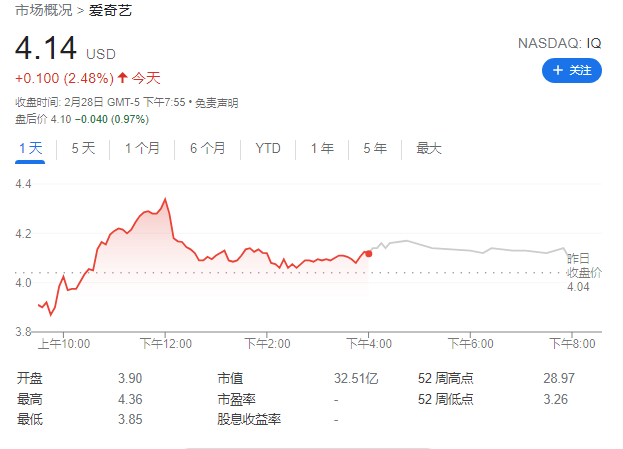Viewport: 623px width, 449px height.
Task: Select the 1 年 range tab
Action: point(322,148)
